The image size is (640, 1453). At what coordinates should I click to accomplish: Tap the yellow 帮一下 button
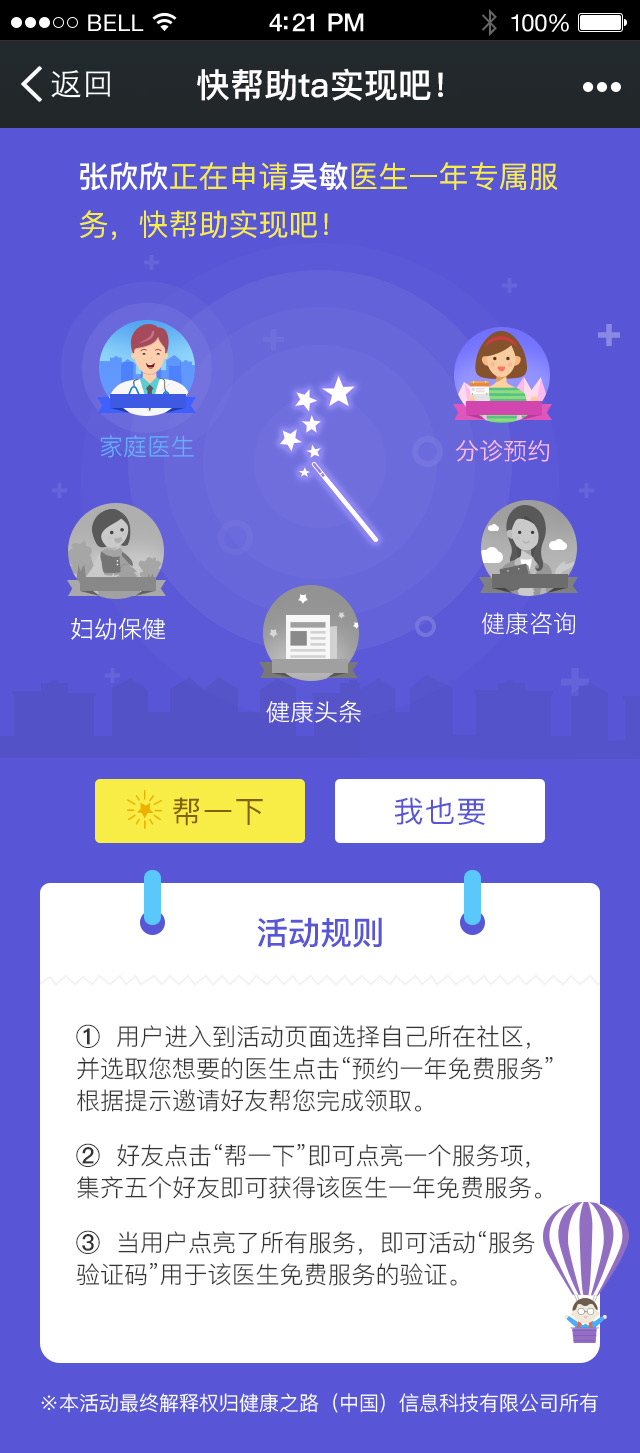coord(200,811)
